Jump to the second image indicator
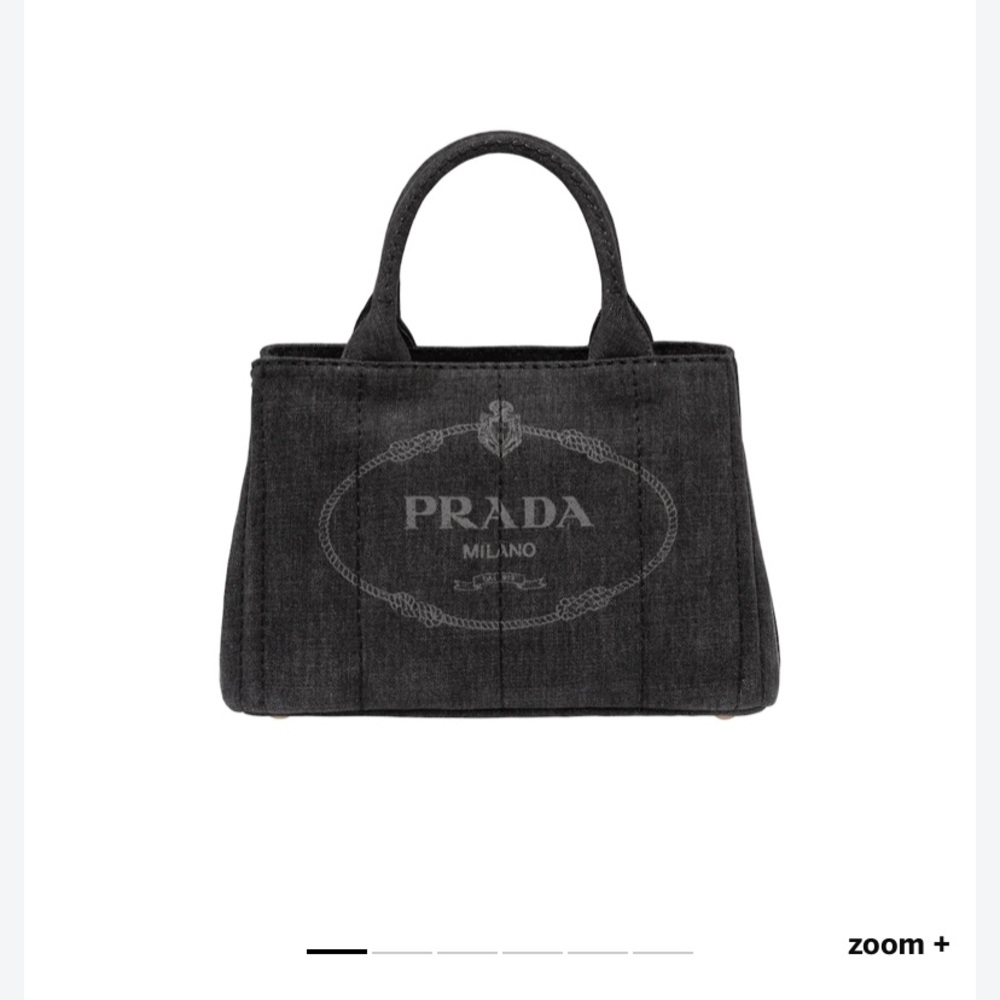The height and width of the screenshot is (1000, 1000). click(402, 952)
